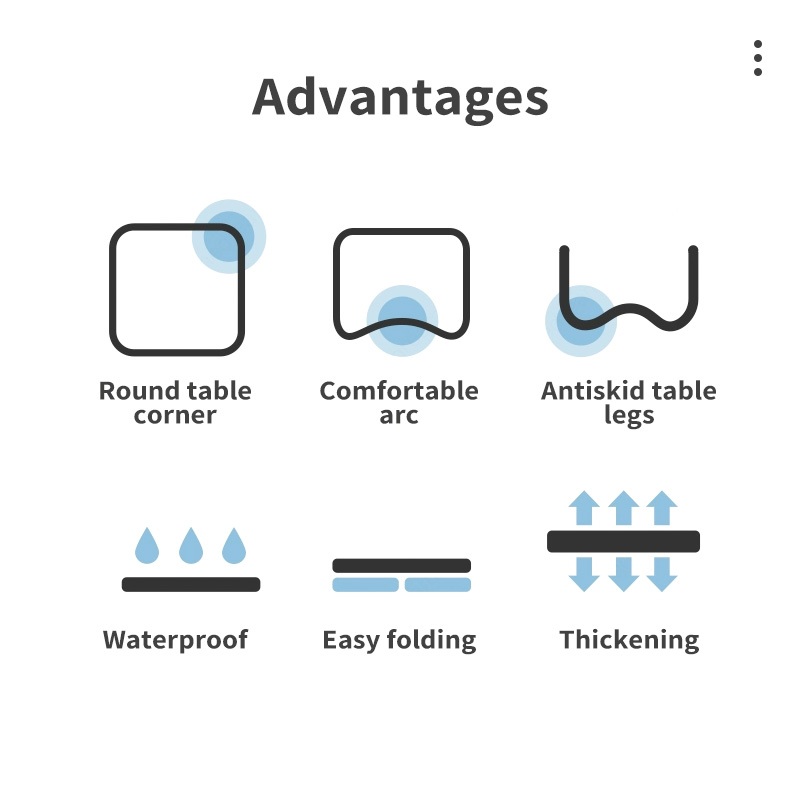The height and width of the screenshot is (800, 800).
Task: Open the three-dot overflow menu
Action: coord(758,58)
